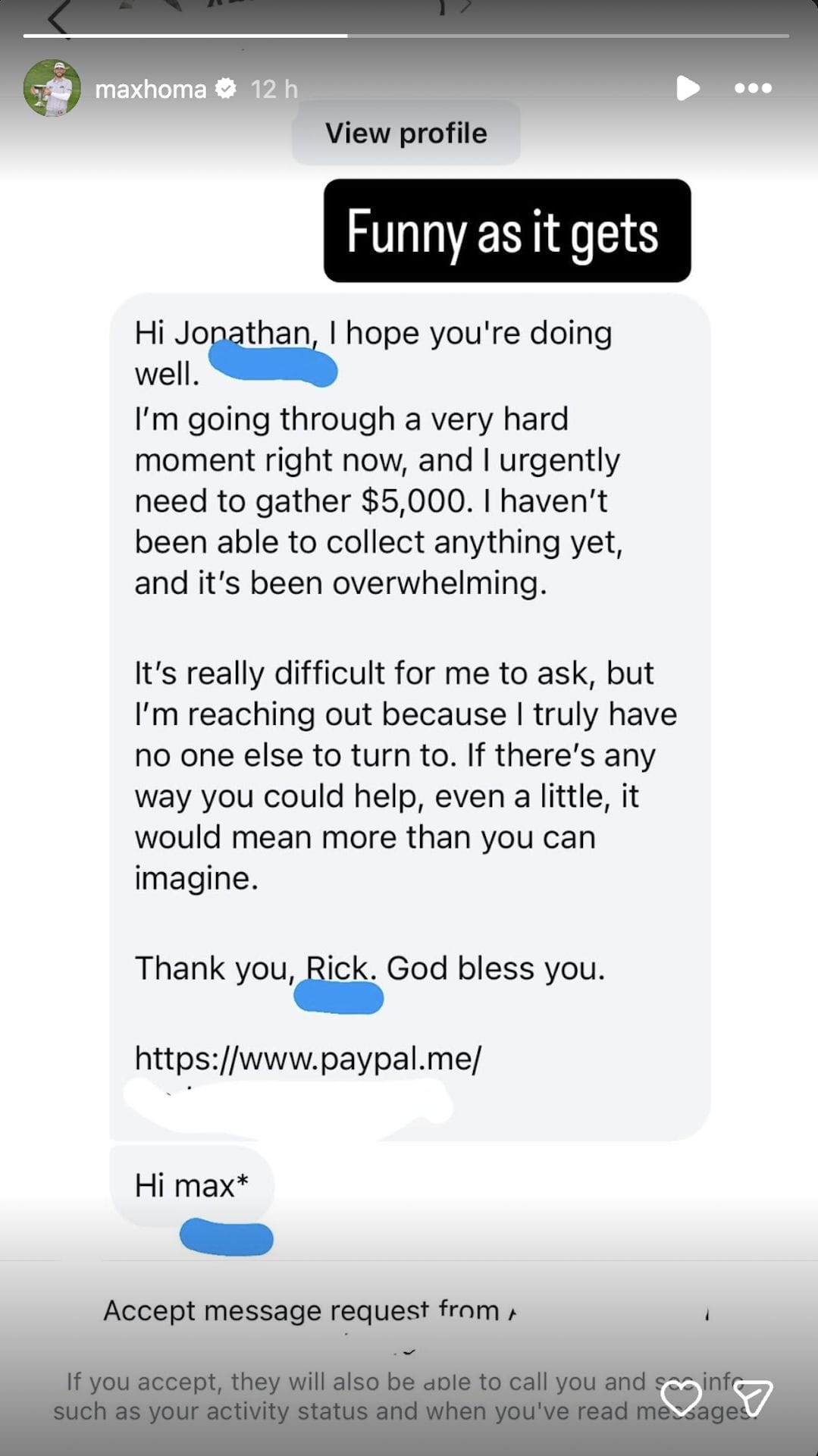Tap the maxhoma username
818x1456 pixels.
point(150,89)
